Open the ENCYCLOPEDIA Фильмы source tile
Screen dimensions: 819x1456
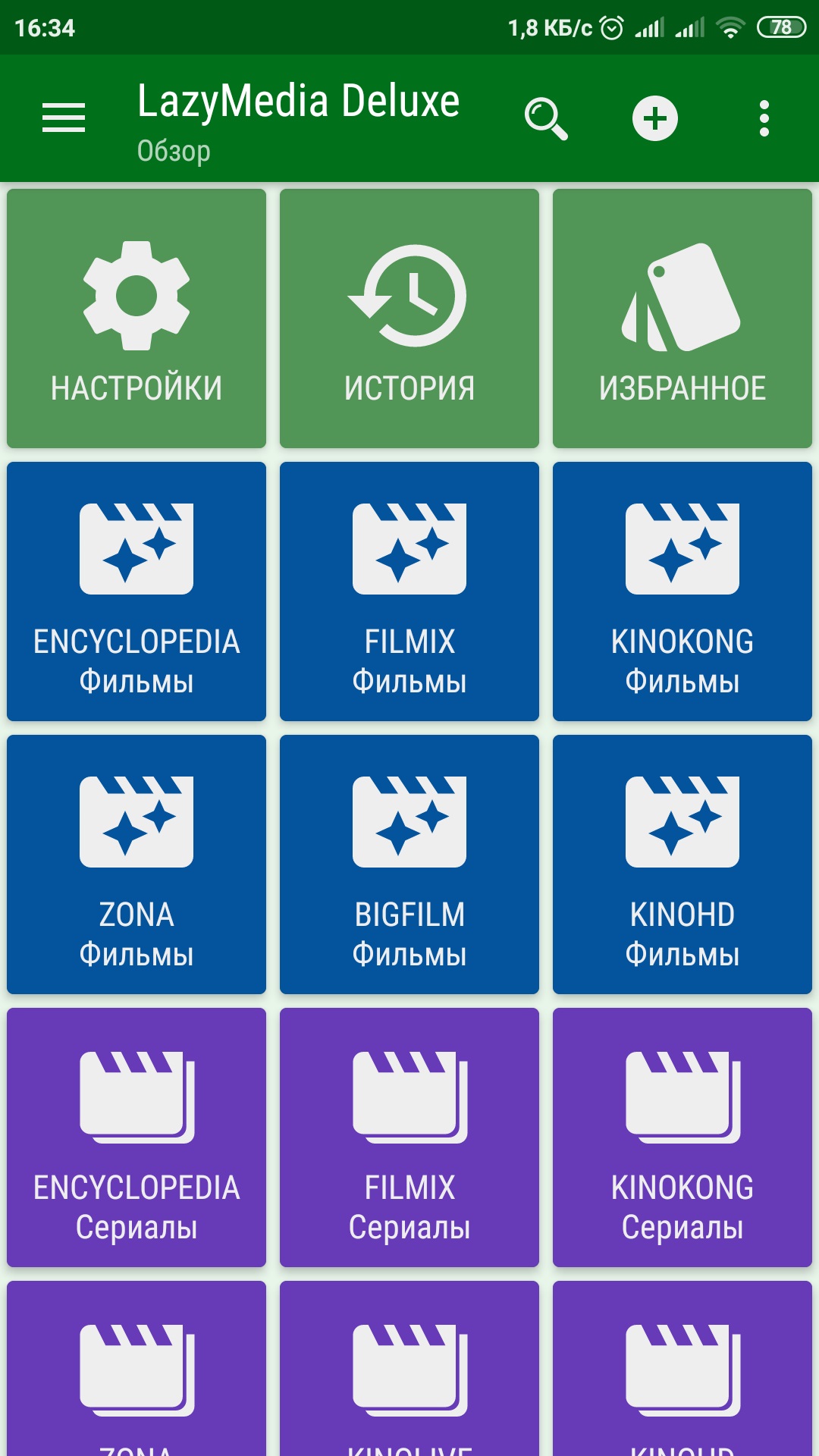(136, 591)
